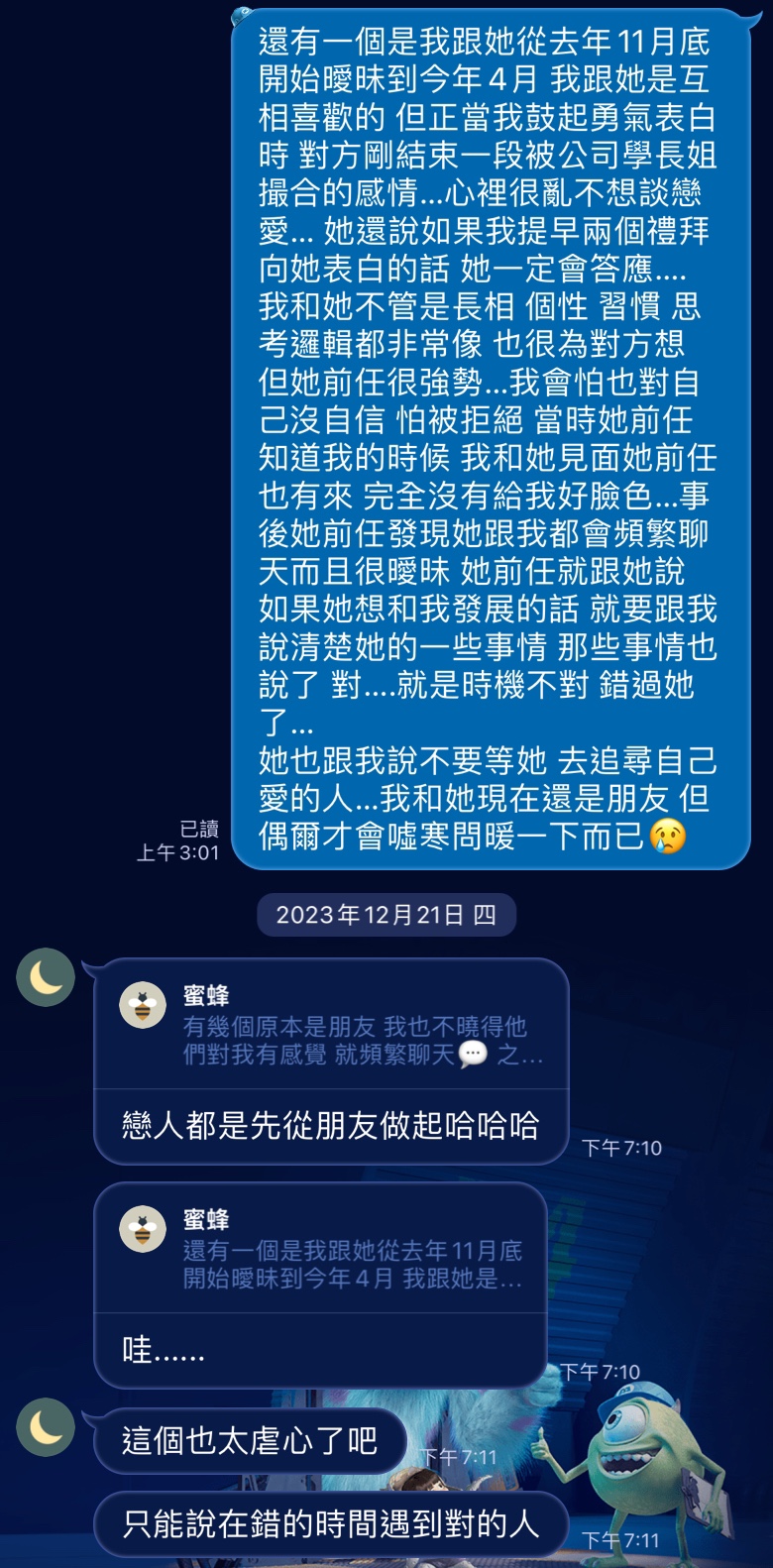Open sender's moon avatar beside 戀人都是先從朋友做起 message
Screen dimensions: 773x1568
coord(46,977)
